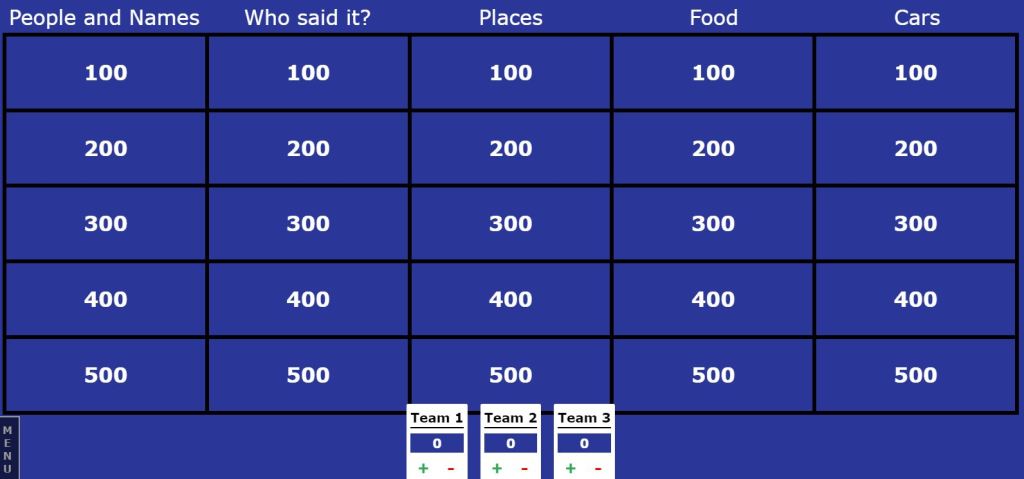Open the side MENU button
The height and width of the screenshot is (479, 1024).
click(8, 449)
